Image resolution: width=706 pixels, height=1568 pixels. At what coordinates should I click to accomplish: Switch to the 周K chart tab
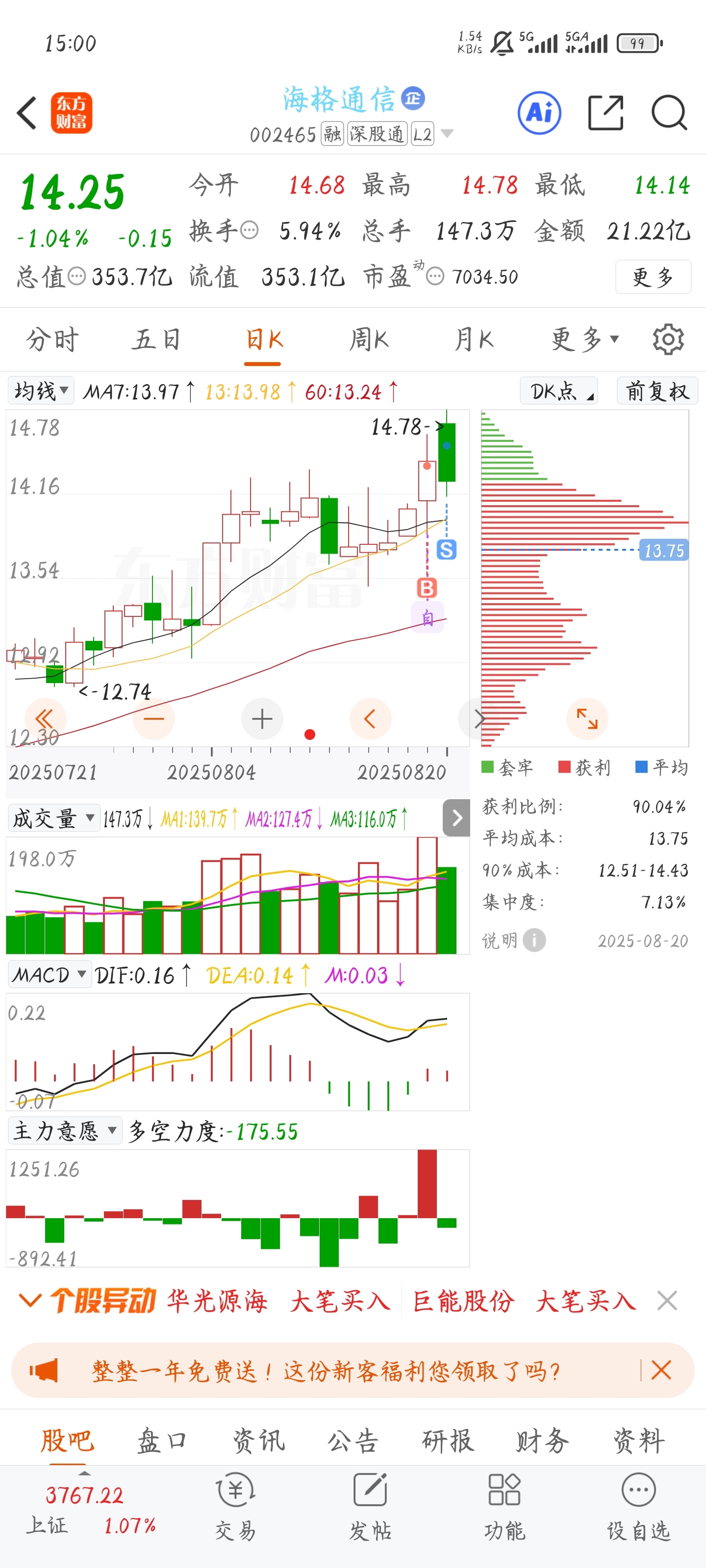[x=369, y=340]
